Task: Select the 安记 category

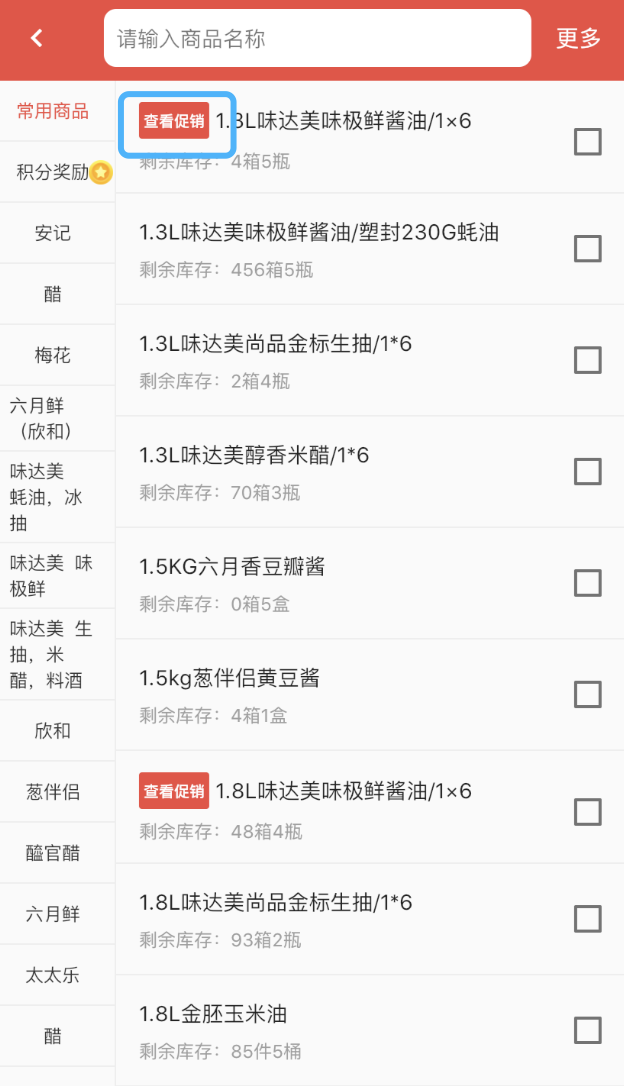Action: pyautogui.click(x=53, y=233)
